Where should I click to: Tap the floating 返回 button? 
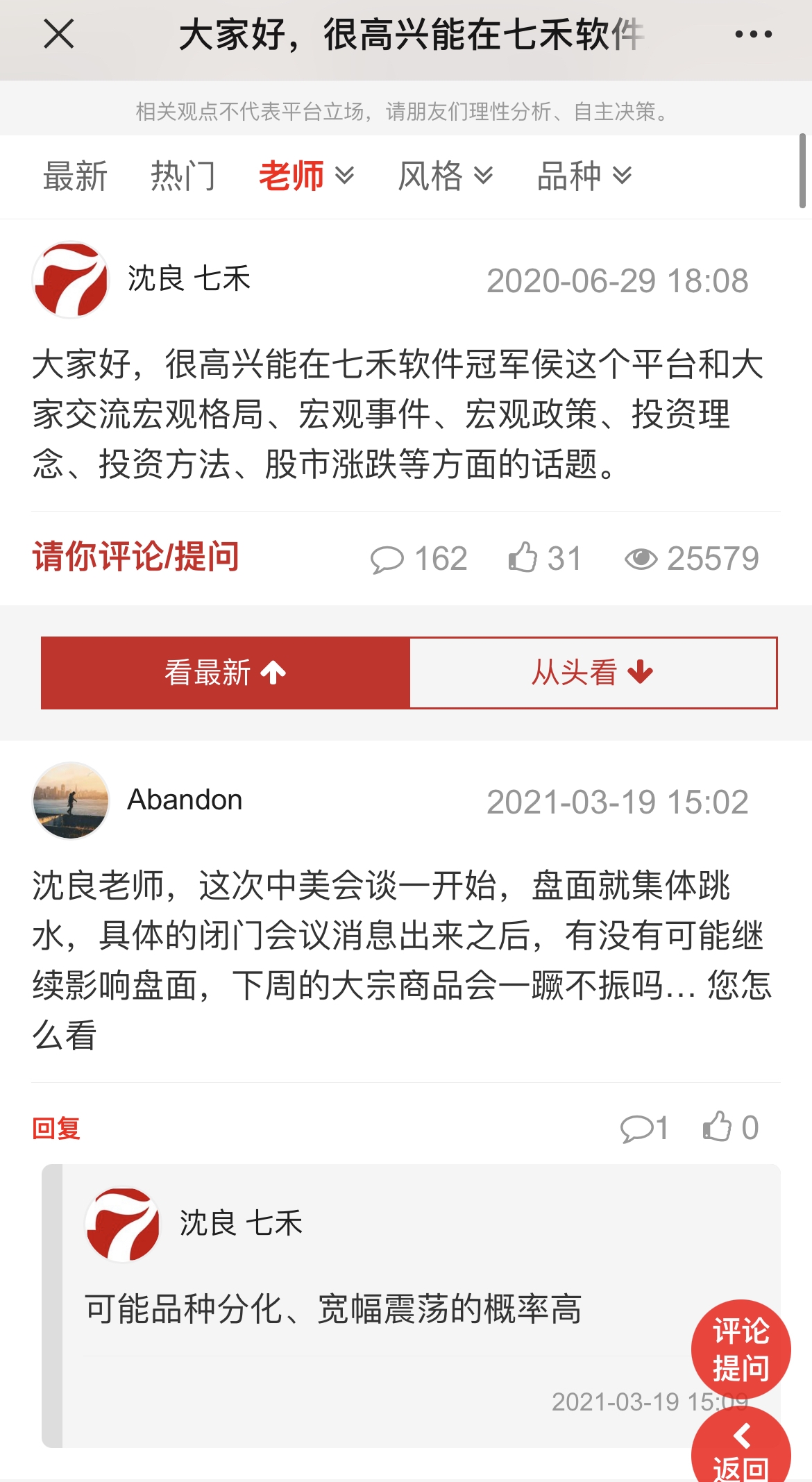741,1451
